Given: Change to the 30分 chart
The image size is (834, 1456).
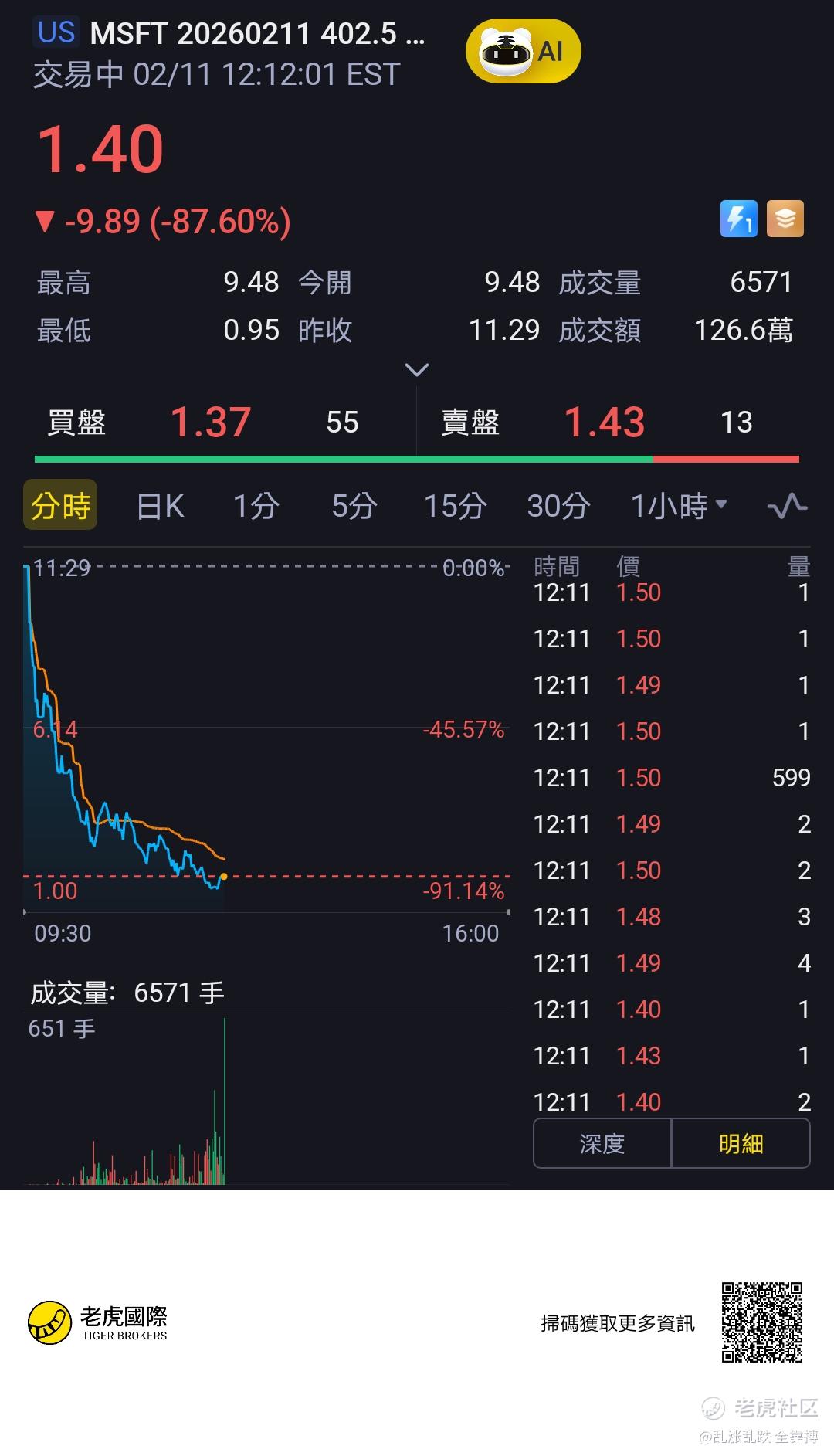Looking at the screenshot, I should click(558, 506).
